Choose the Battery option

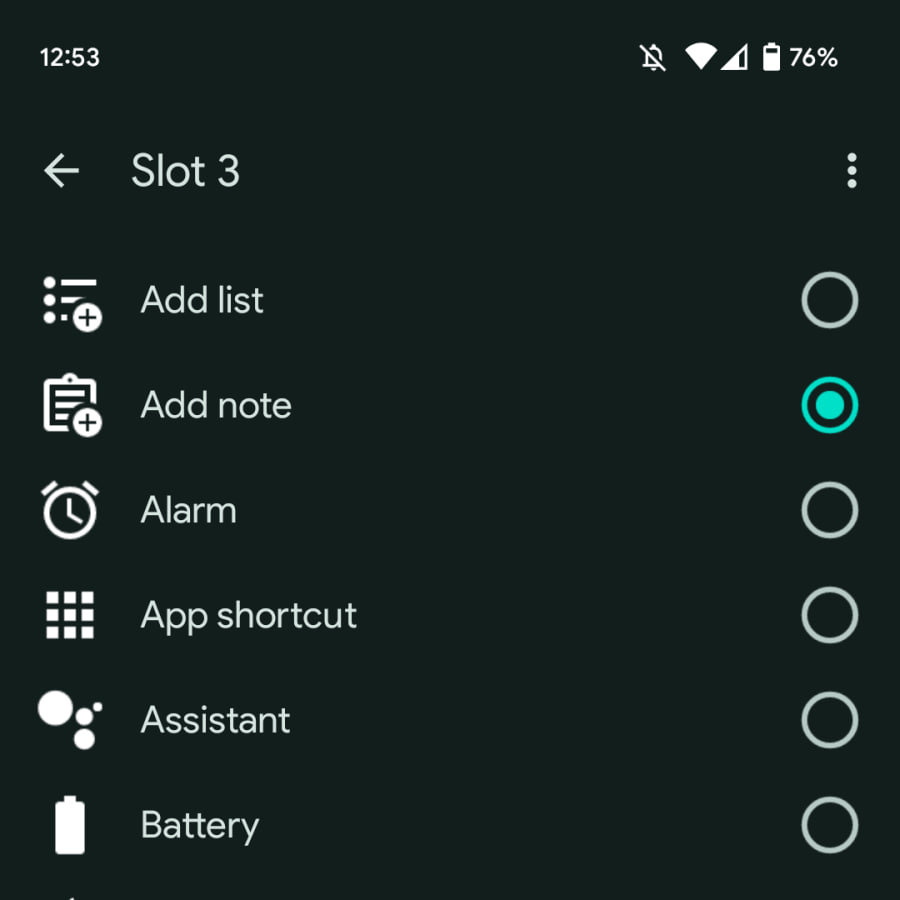(x=829, y=825)
